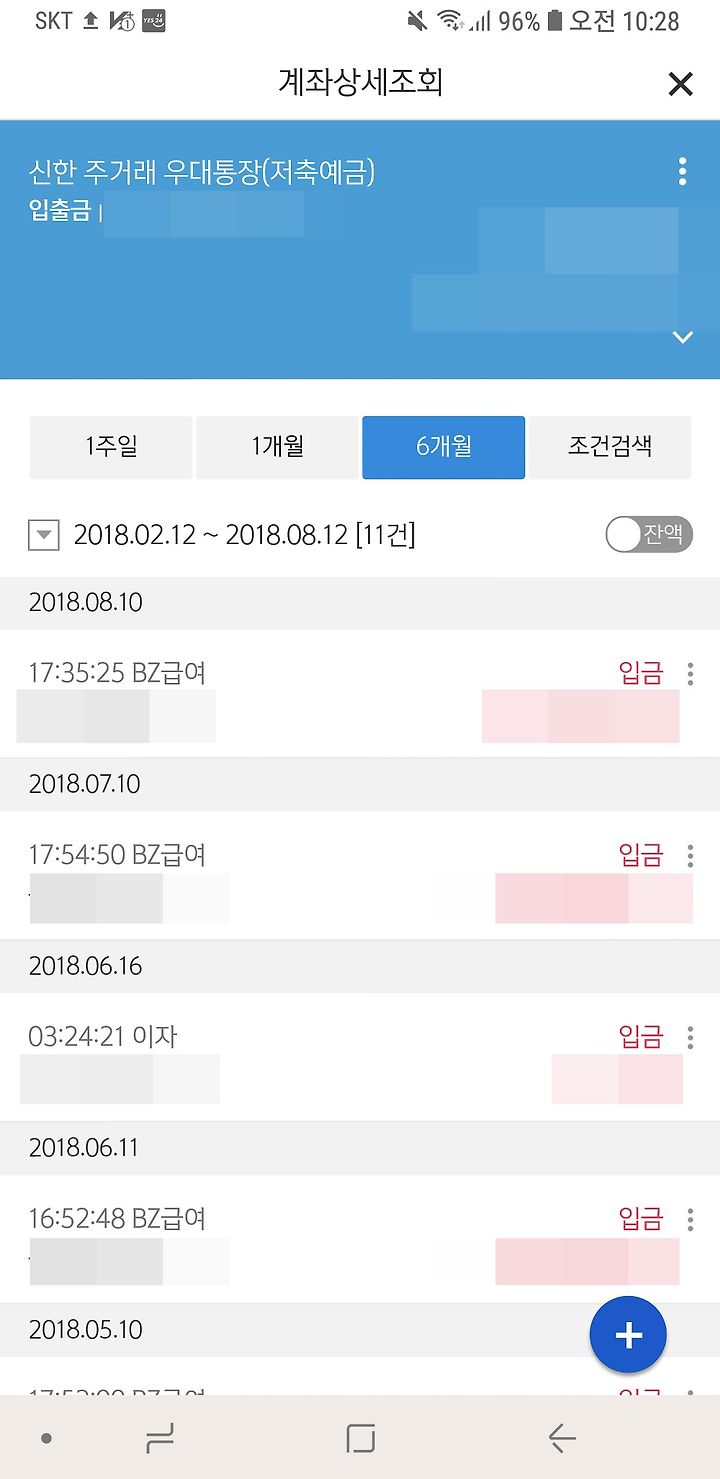Open the account overflow menu in blue header

(682, 172)
